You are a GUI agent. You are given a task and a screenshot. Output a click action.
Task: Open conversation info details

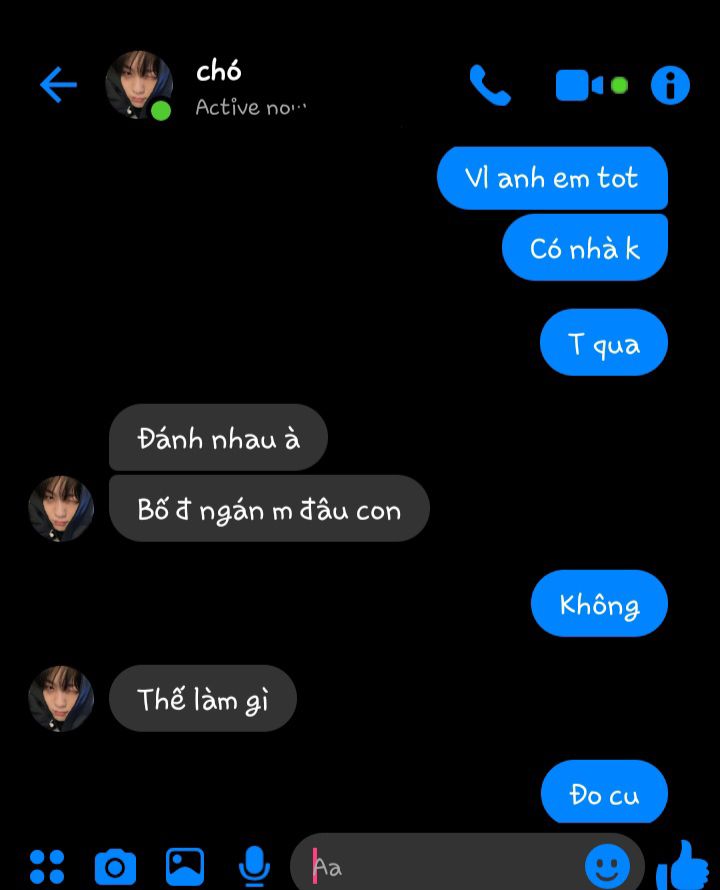pos(670,86)
